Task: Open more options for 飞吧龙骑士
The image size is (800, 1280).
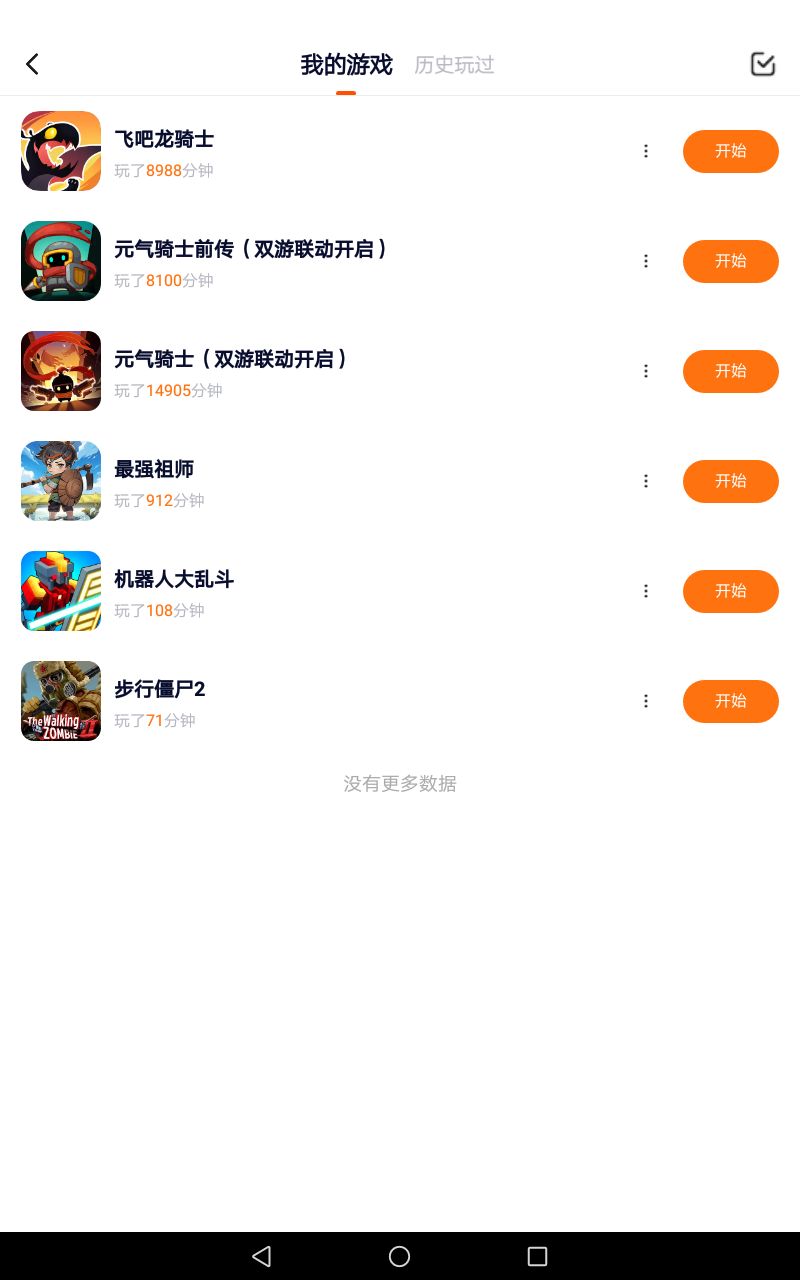Action: 646,151
